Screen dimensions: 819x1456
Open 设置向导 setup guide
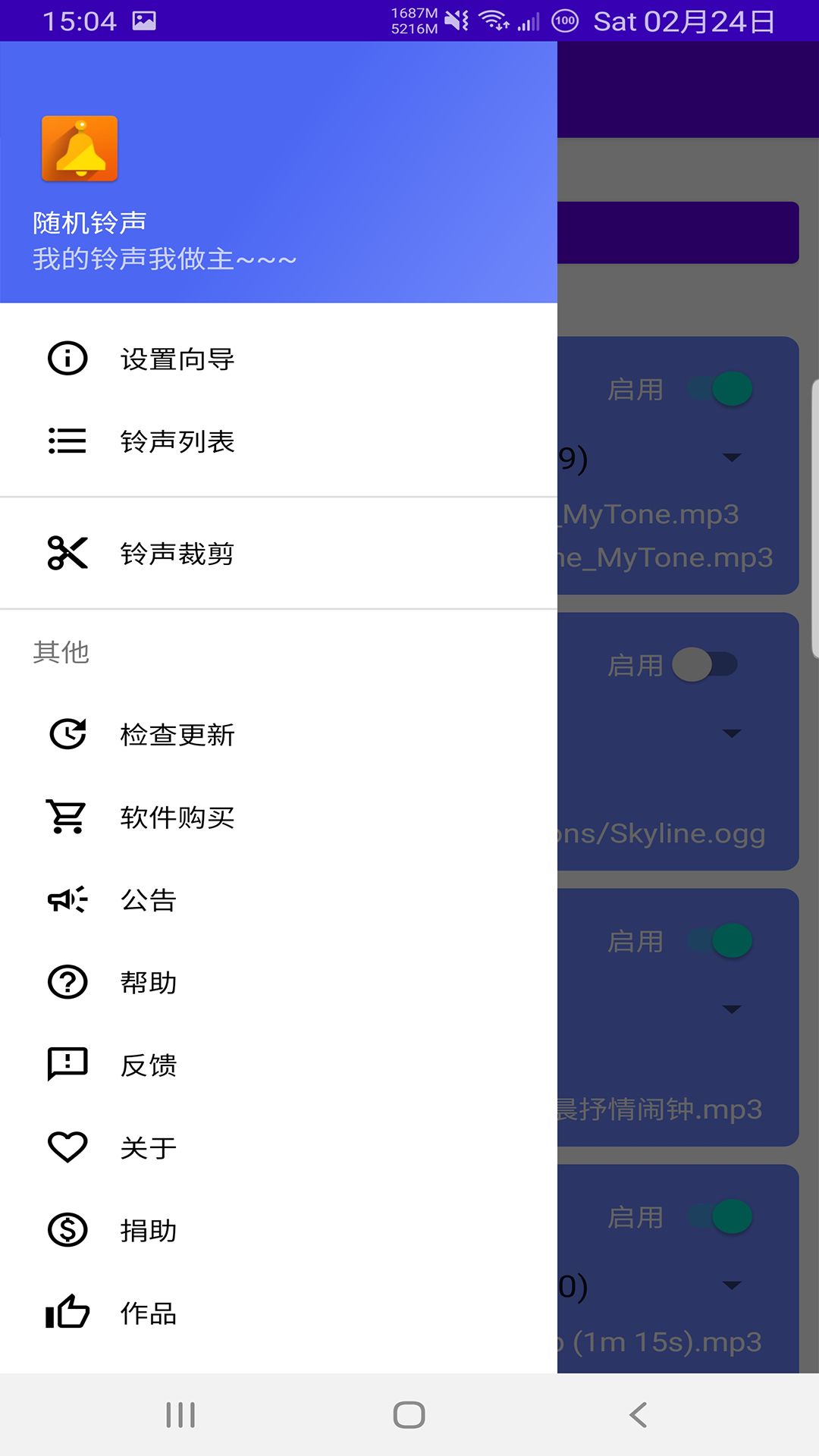(x=177, y=359)
